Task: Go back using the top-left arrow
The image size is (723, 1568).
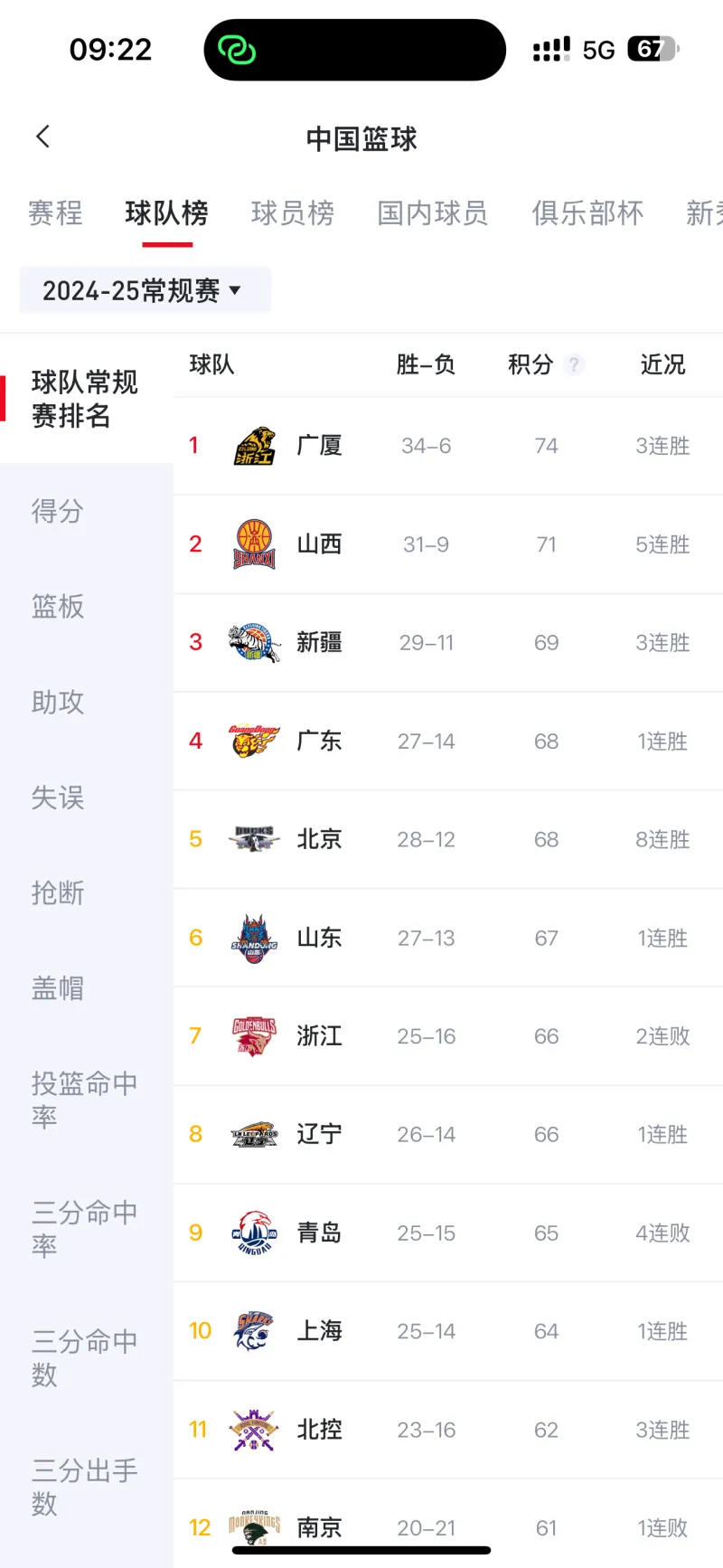Action: coord(42,137)
